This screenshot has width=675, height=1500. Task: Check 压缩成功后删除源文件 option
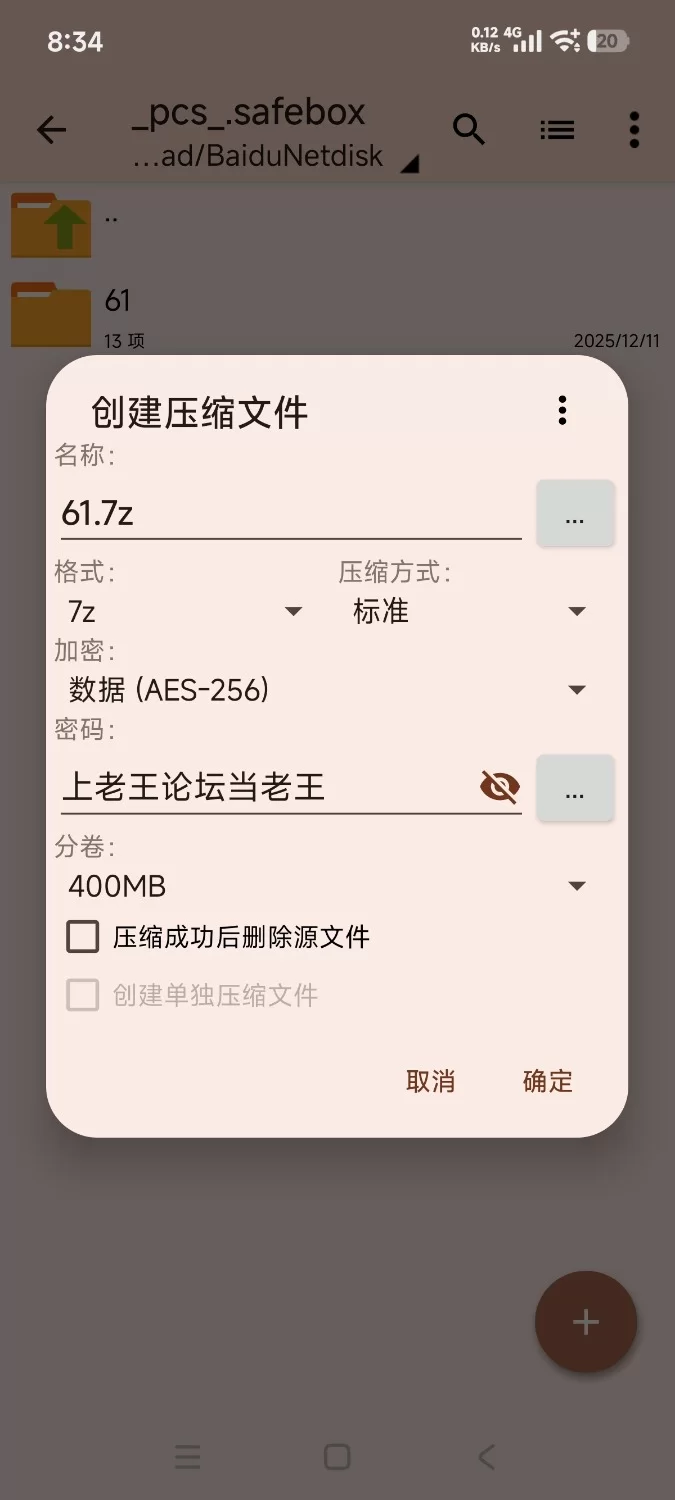click(x=83, y=937)
